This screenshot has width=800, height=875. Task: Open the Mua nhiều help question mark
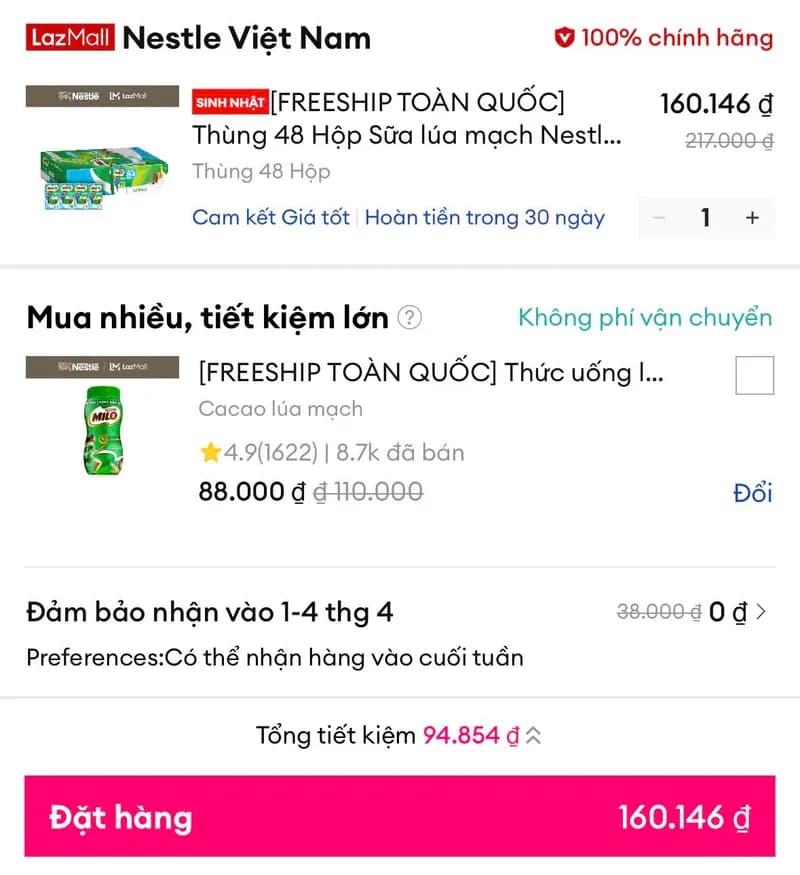coord(410,317)
